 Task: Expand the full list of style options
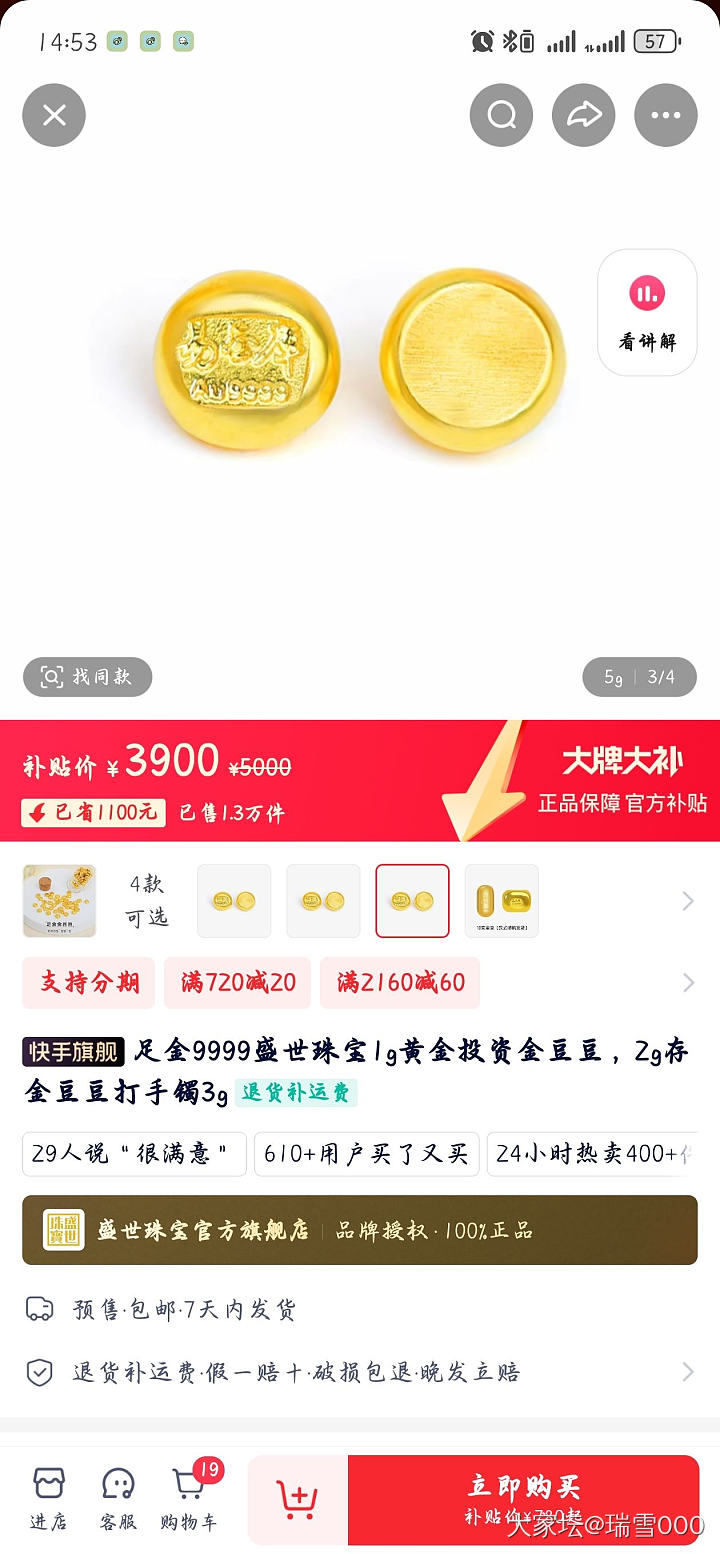click(x=688, y=901)
